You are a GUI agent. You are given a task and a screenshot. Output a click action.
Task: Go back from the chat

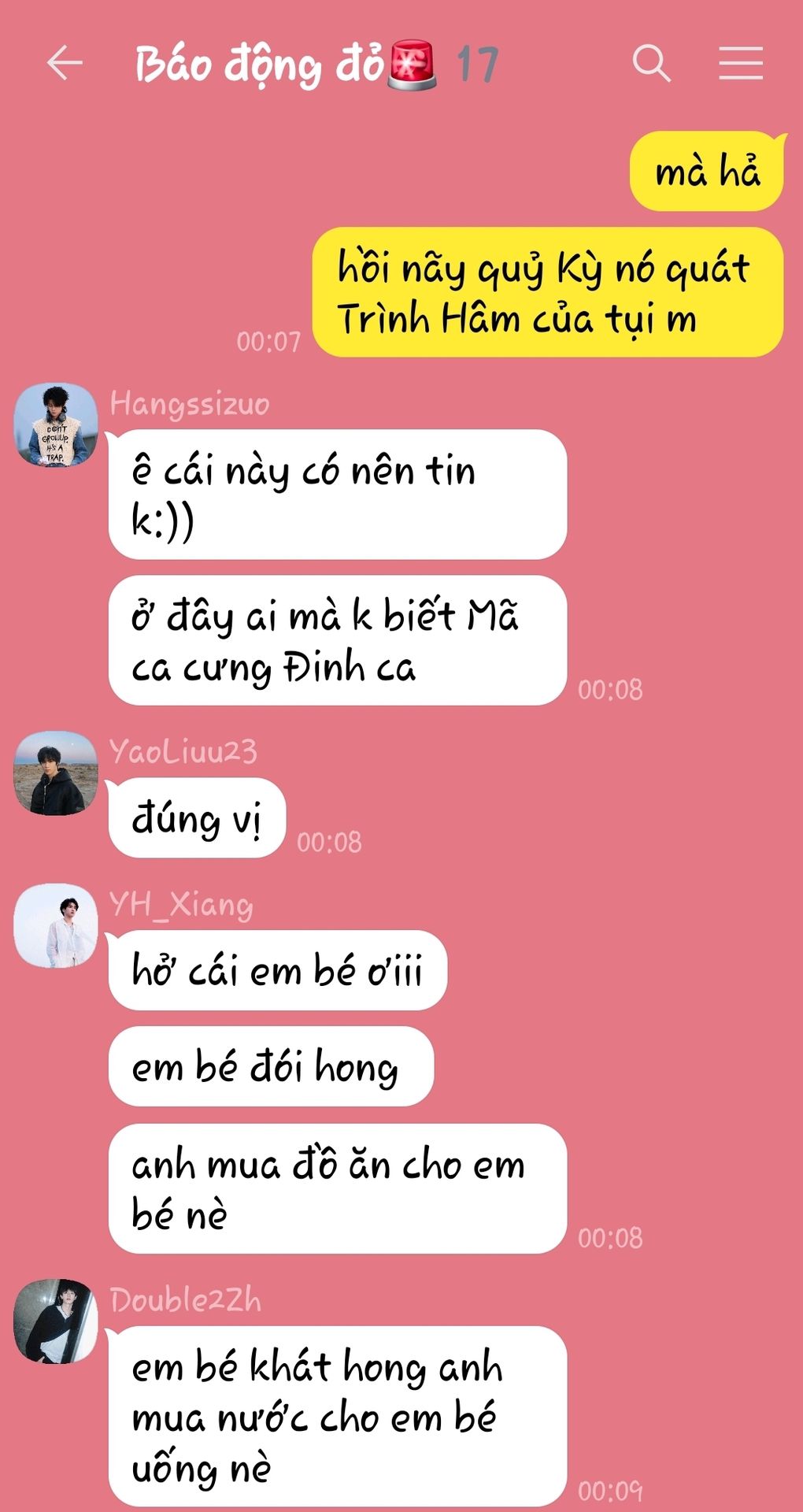click(x=65, y=64)
